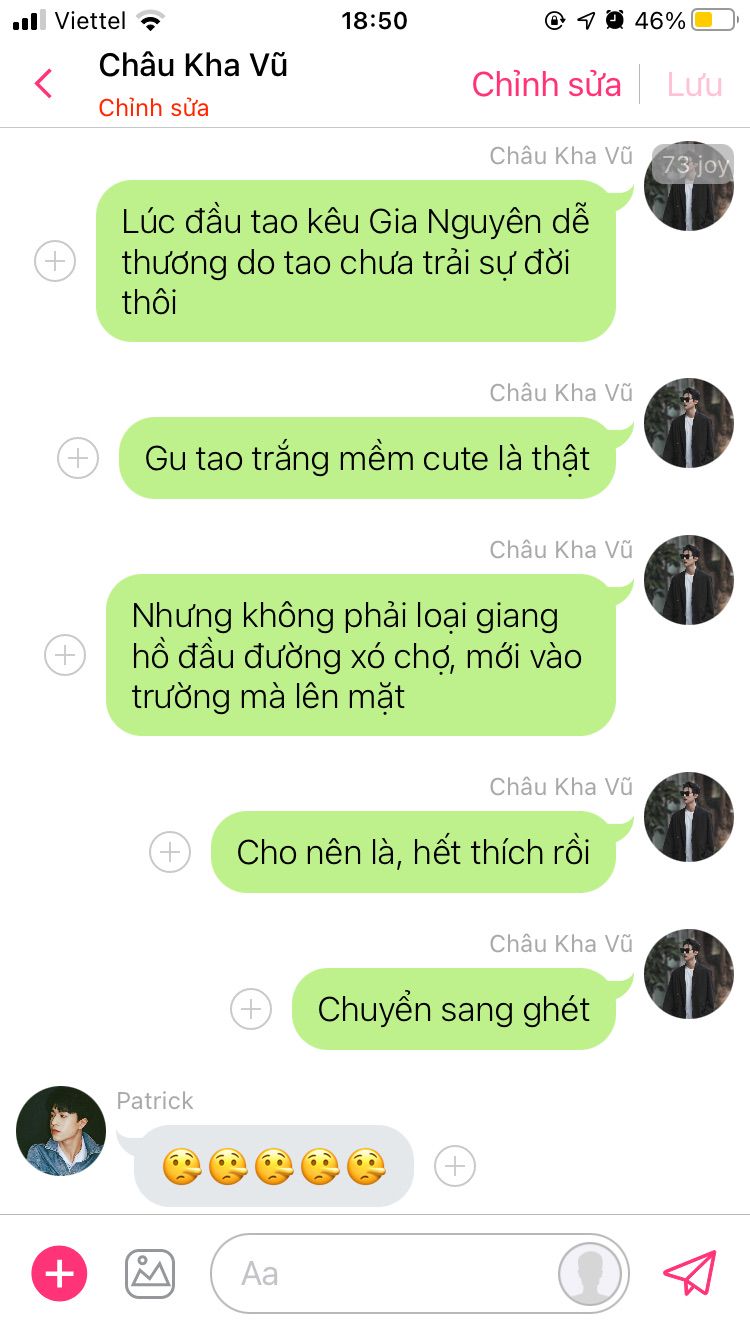The image size is (750, 1334).
Task: Tap the red Chỉnh sửa link under name
Action: 153,108
